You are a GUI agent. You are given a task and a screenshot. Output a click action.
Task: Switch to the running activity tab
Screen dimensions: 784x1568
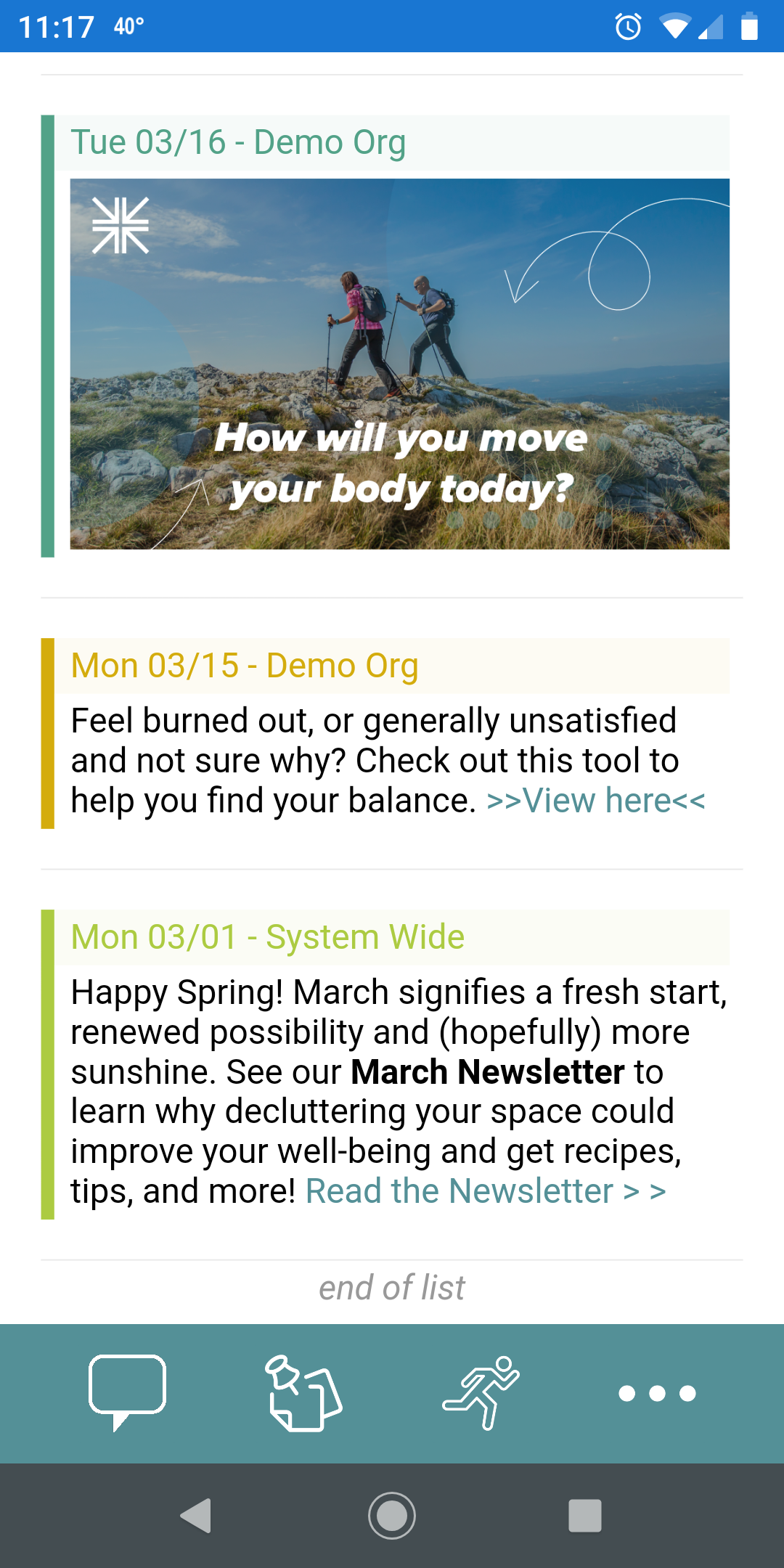[481, 1392]
